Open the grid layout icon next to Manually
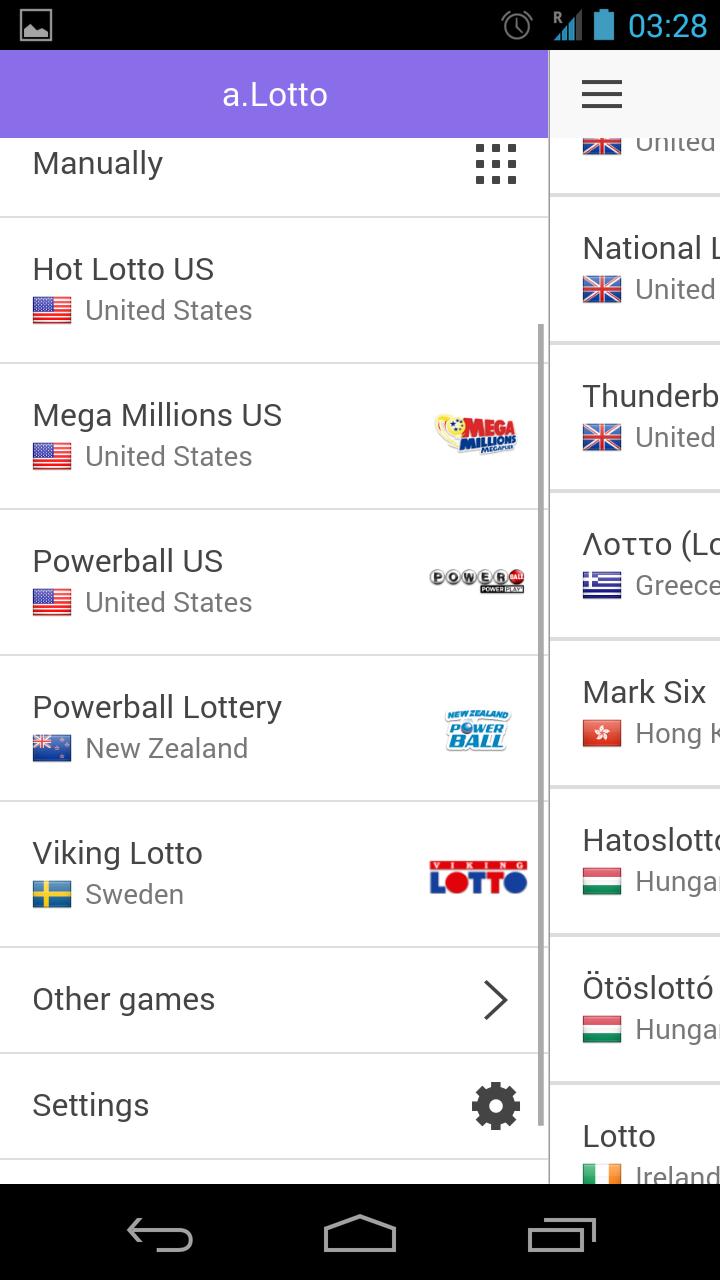 (x=494, y=163)
